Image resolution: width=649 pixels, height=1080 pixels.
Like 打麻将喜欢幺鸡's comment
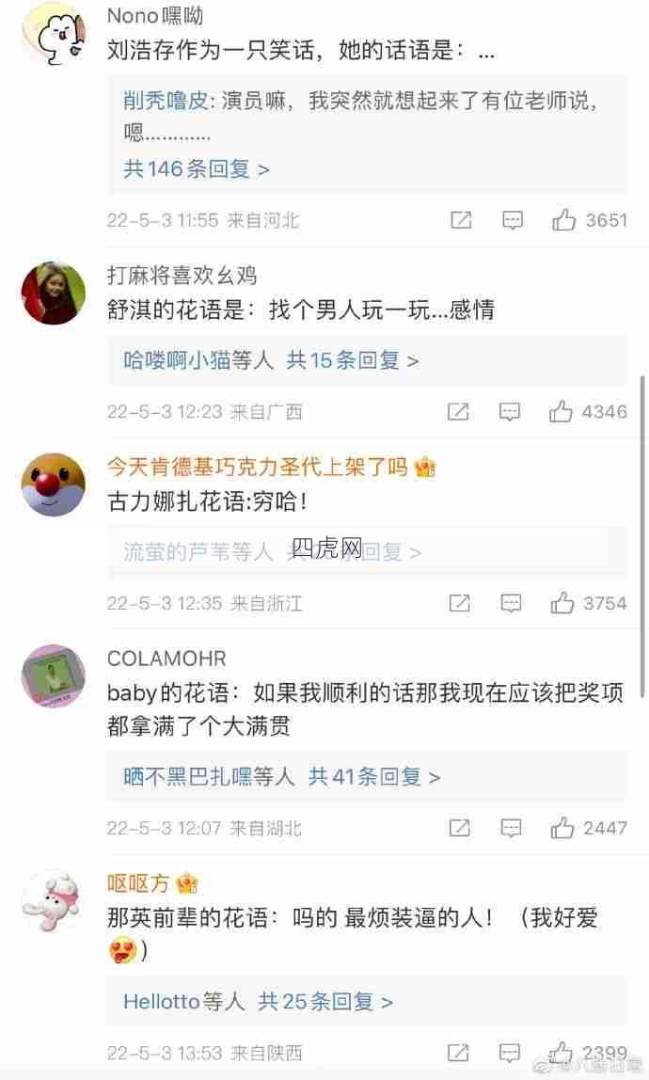[x=561, y=411]
